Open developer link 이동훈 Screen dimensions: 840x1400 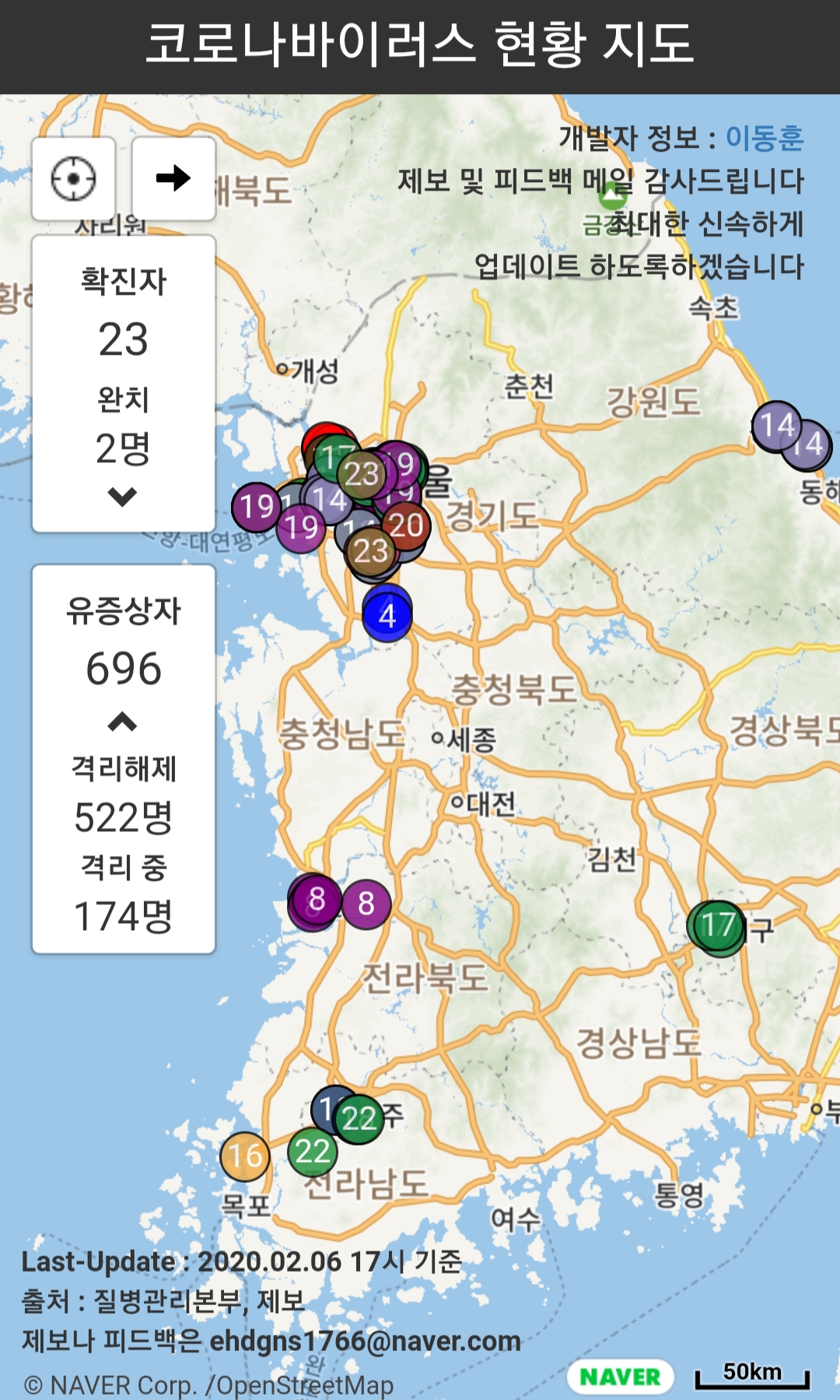(764, 139)
